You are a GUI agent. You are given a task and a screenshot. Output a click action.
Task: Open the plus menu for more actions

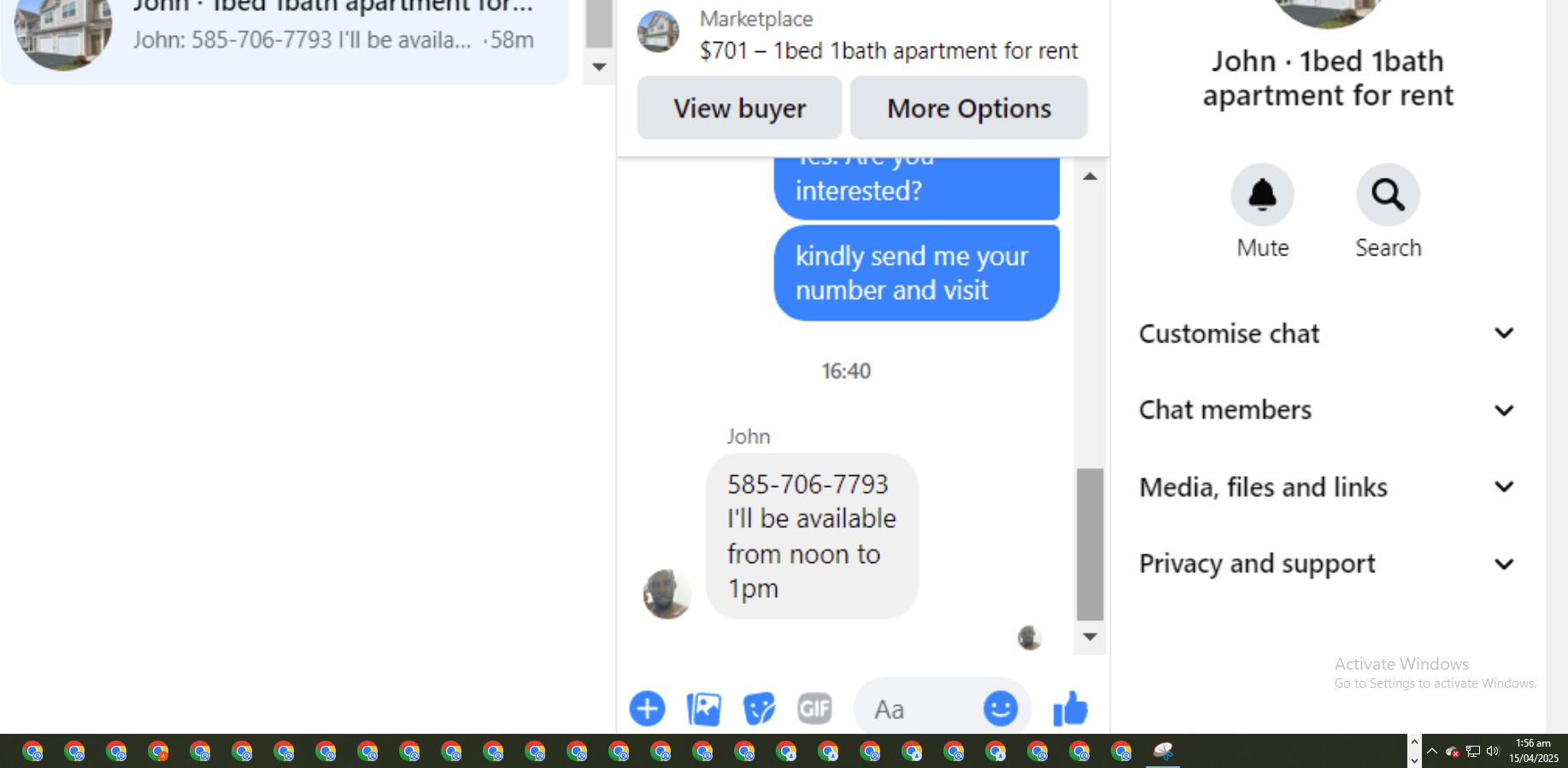[x=647, y=708]
